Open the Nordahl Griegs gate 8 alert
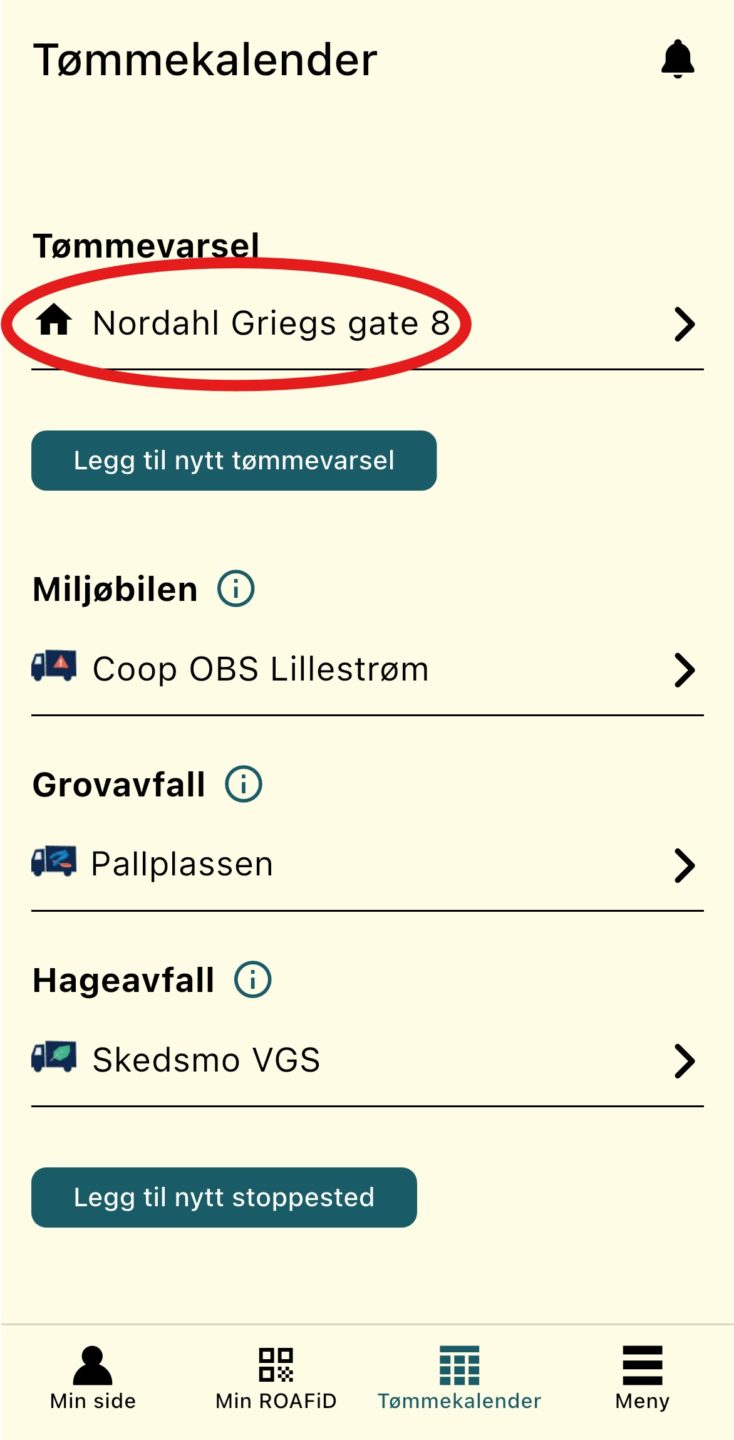This screenshot has height=1440, width=734. point(367,323)
